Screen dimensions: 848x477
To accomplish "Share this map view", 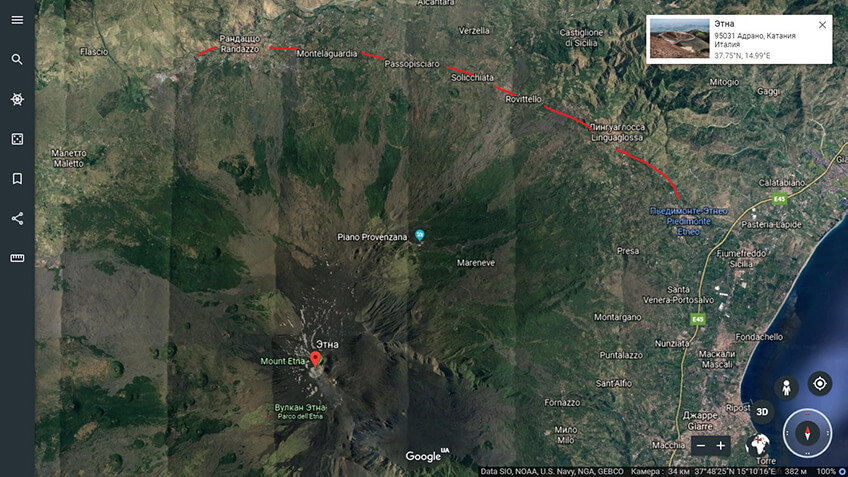I will click(x=17, y=219).
